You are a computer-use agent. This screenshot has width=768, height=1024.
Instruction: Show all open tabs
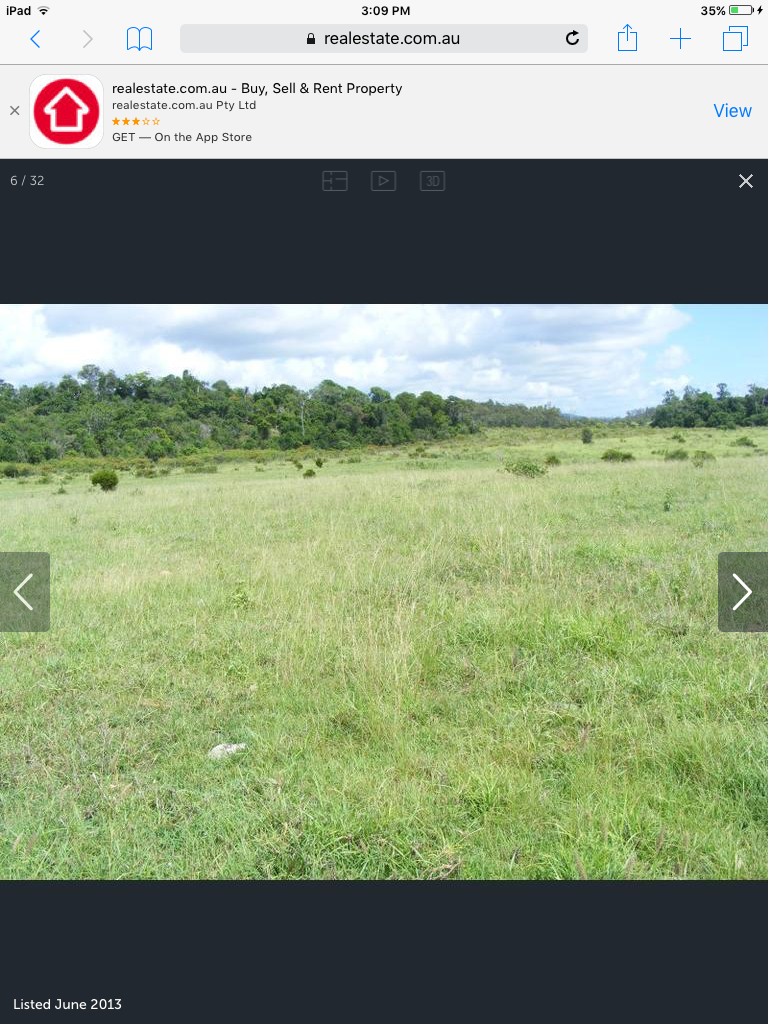735,39
